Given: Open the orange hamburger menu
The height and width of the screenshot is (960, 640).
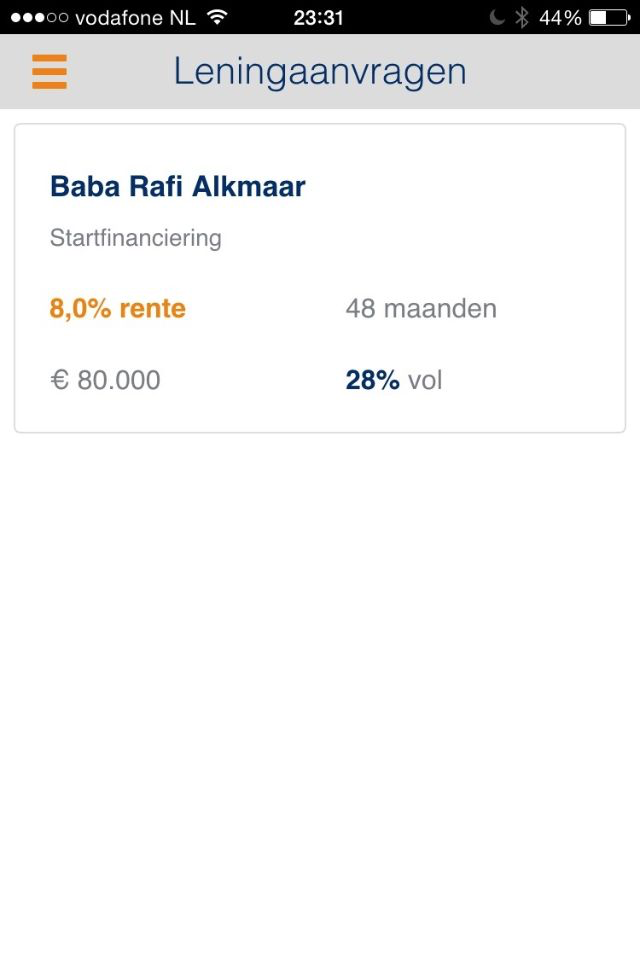Looking at the screenshot, I should [x=49, y=72].
